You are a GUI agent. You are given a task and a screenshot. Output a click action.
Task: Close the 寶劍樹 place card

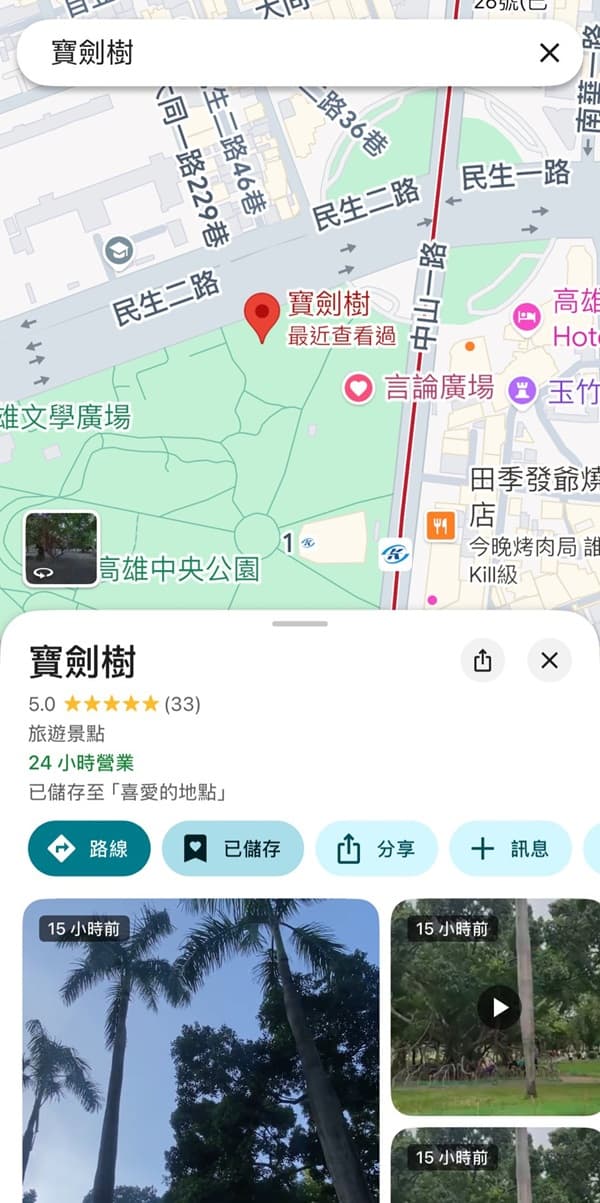pyautogui.click(x=549, y=661)
